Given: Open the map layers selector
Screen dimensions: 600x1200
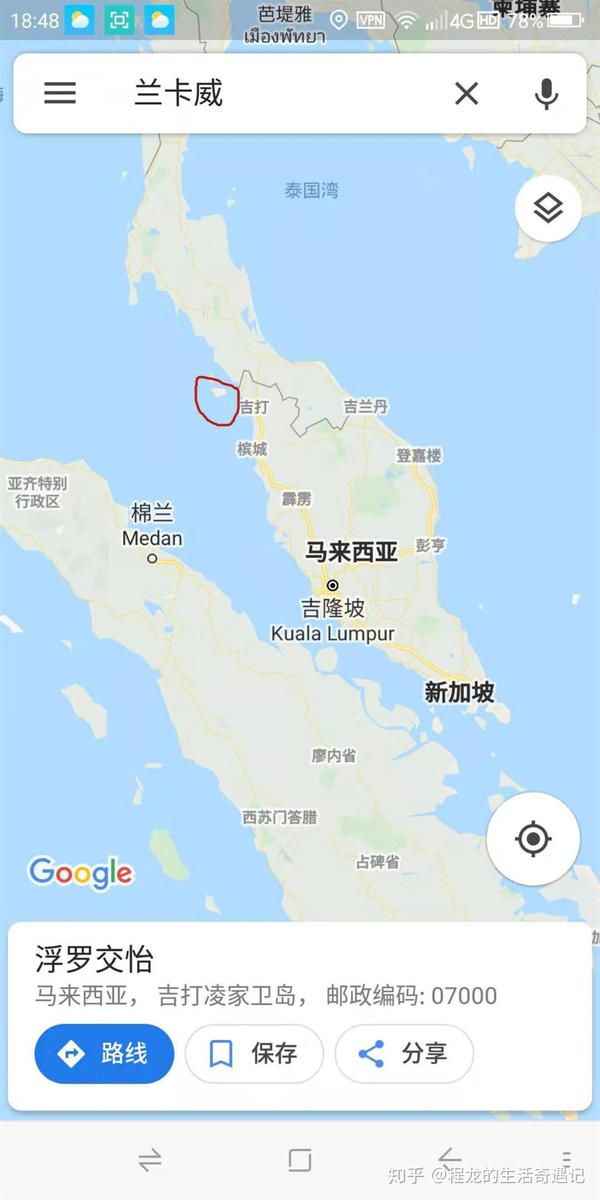Looking at the screenshot, I should (x=548, y=208).
